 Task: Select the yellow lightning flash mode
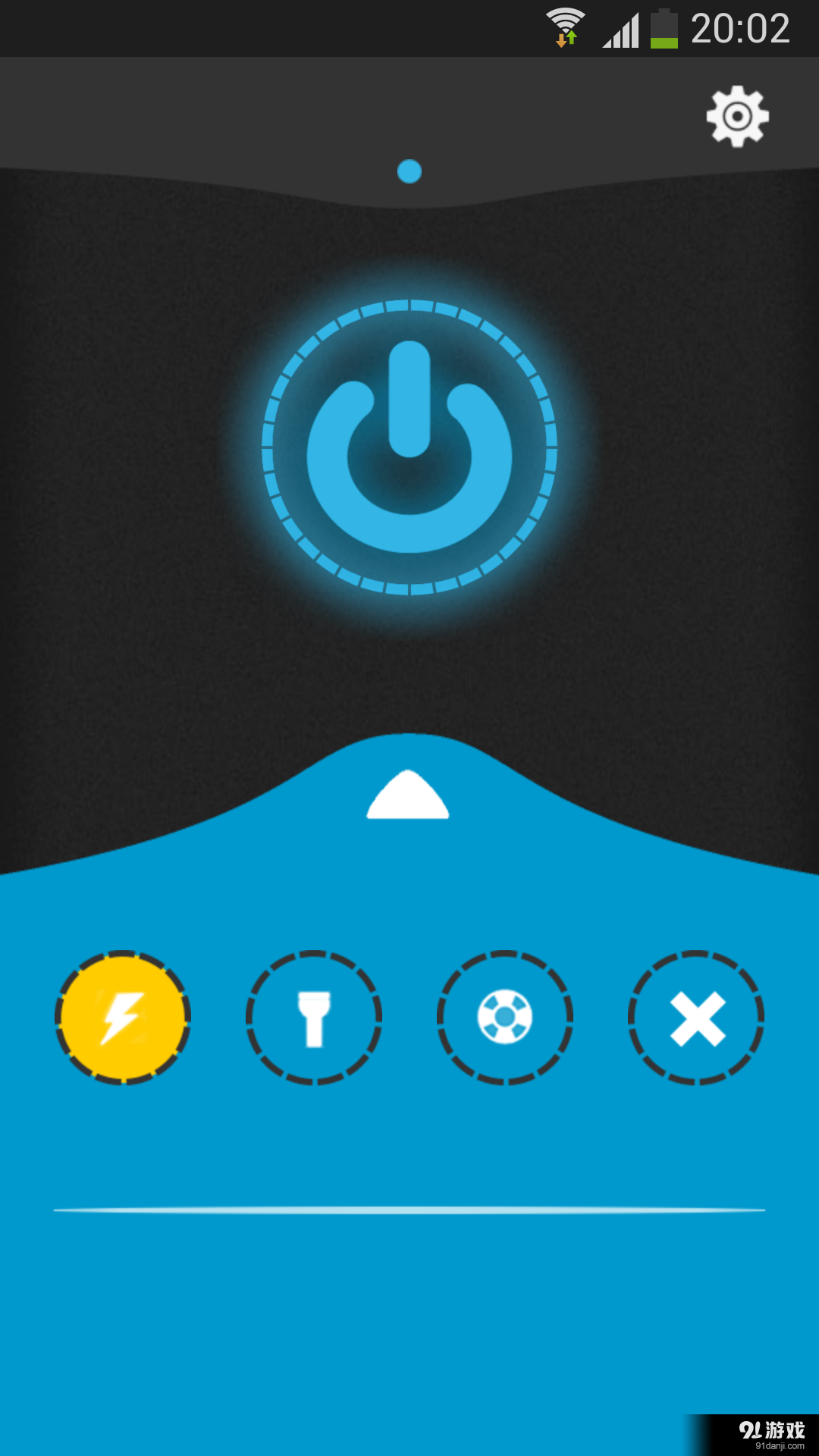pyautogui.click(x=123, y=1018)
